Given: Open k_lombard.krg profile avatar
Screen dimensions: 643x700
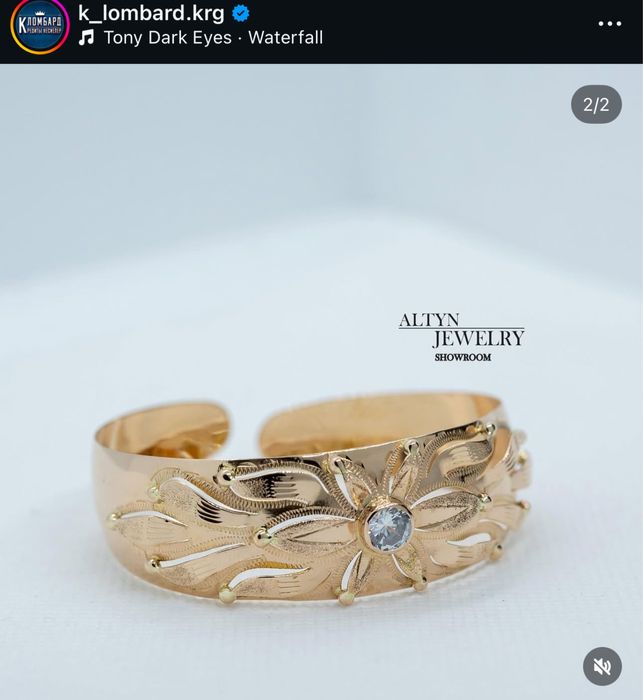Looking at the screenshot, I should tap(39, 26).
